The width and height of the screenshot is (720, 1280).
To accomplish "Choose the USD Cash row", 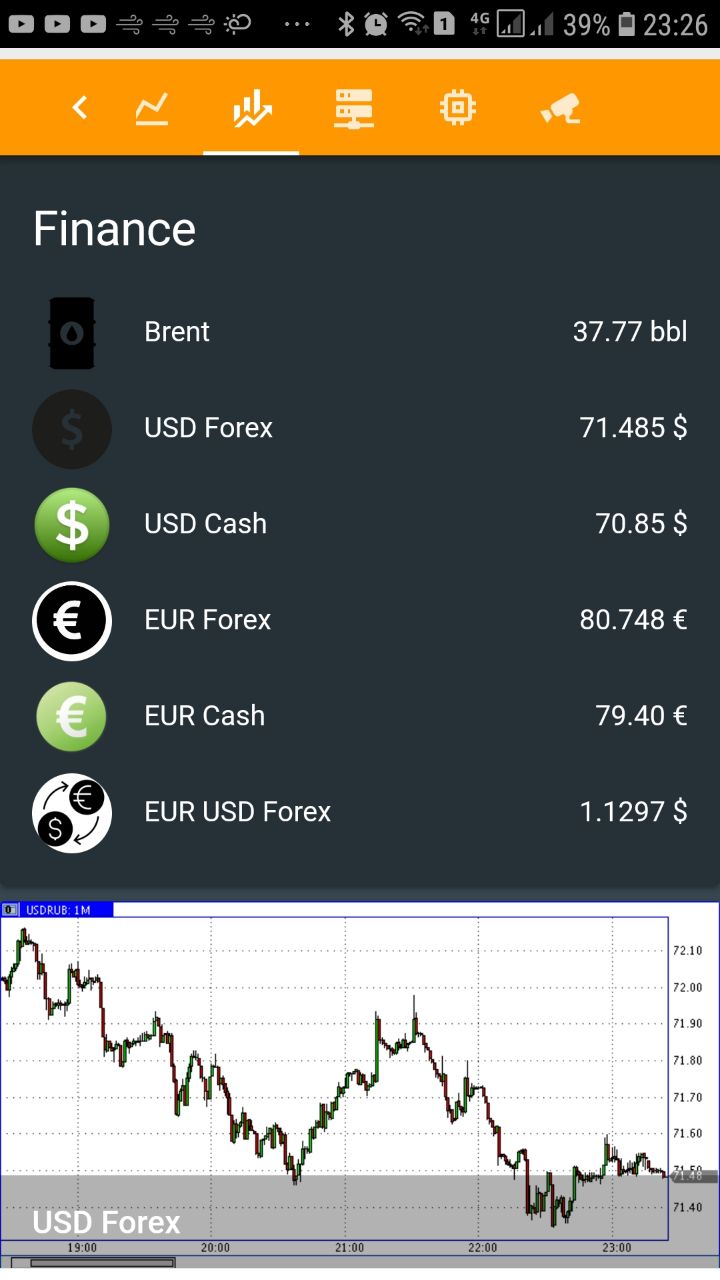I will tap(360, 524).
